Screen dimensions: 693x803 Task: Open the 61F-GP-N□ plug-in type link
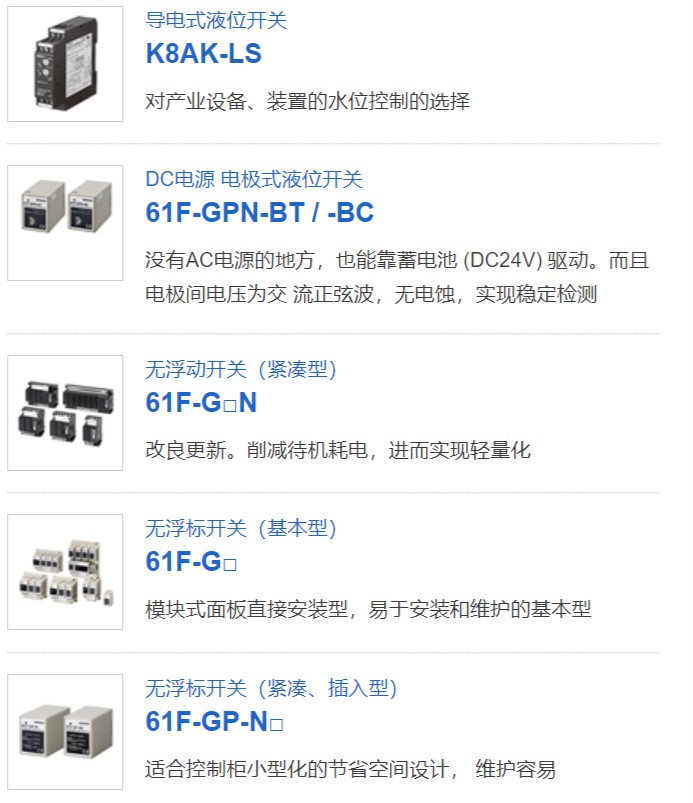[215, 720]
